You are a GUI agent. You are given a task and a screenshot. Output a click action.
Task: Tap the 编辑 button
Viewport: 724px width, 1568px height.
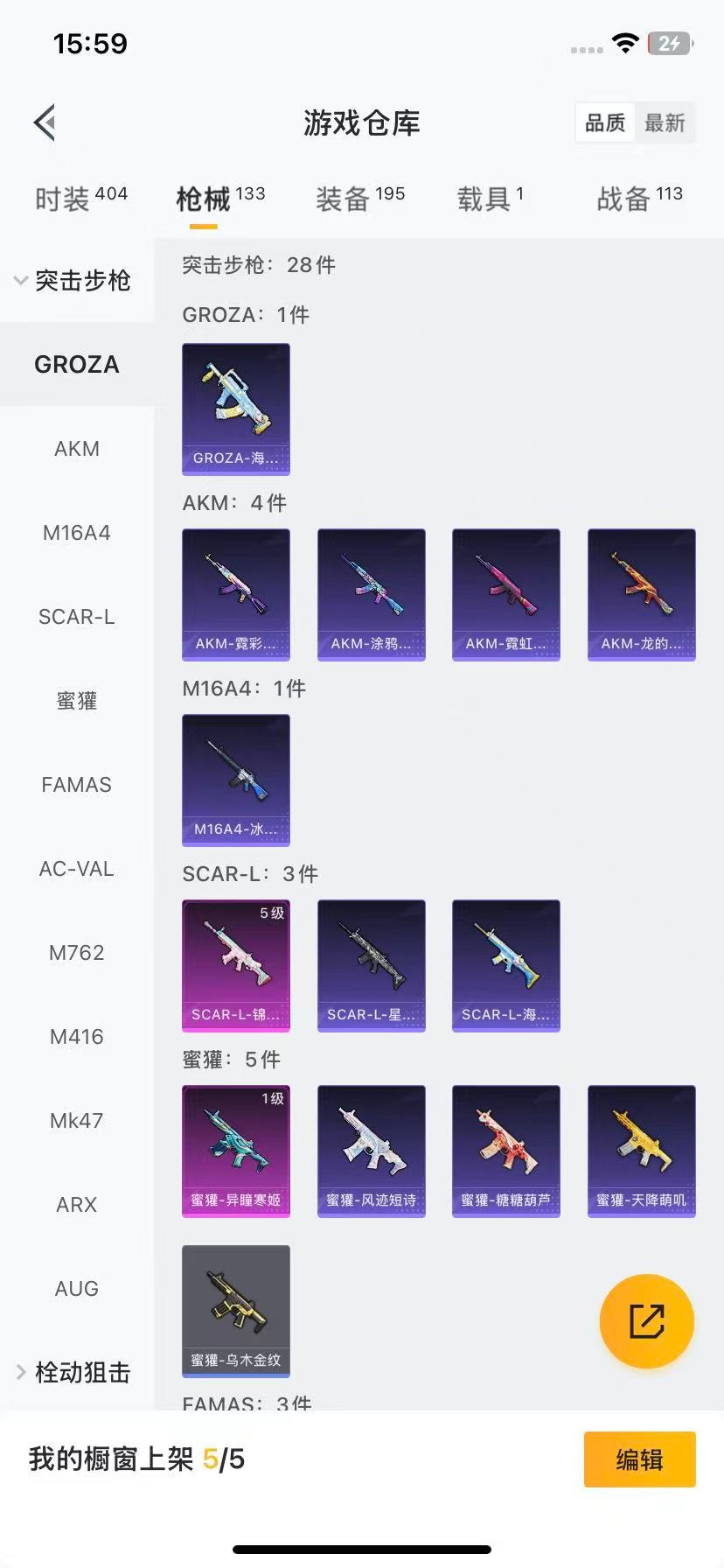(x=639, y=1459)
